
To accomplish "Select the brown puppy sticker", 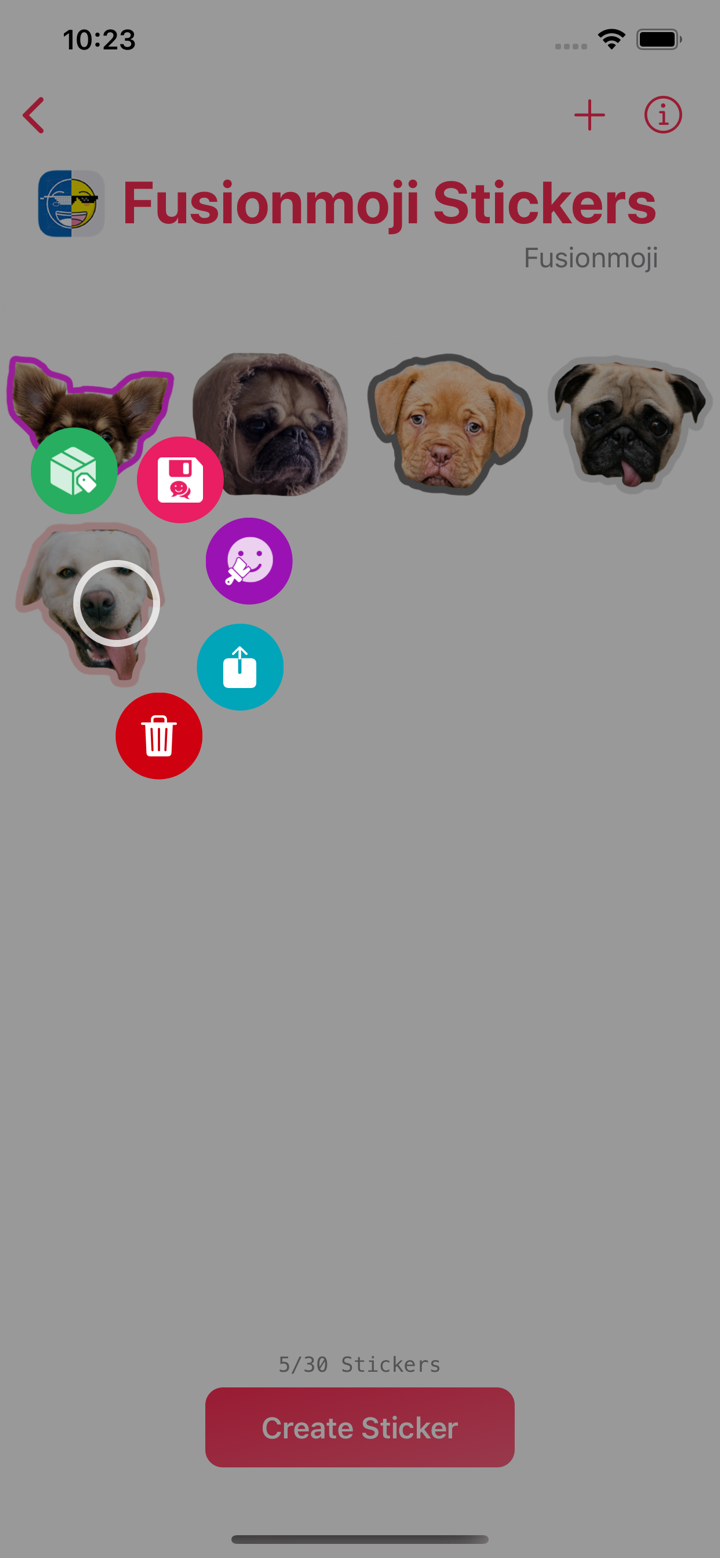I will point(449,424).
